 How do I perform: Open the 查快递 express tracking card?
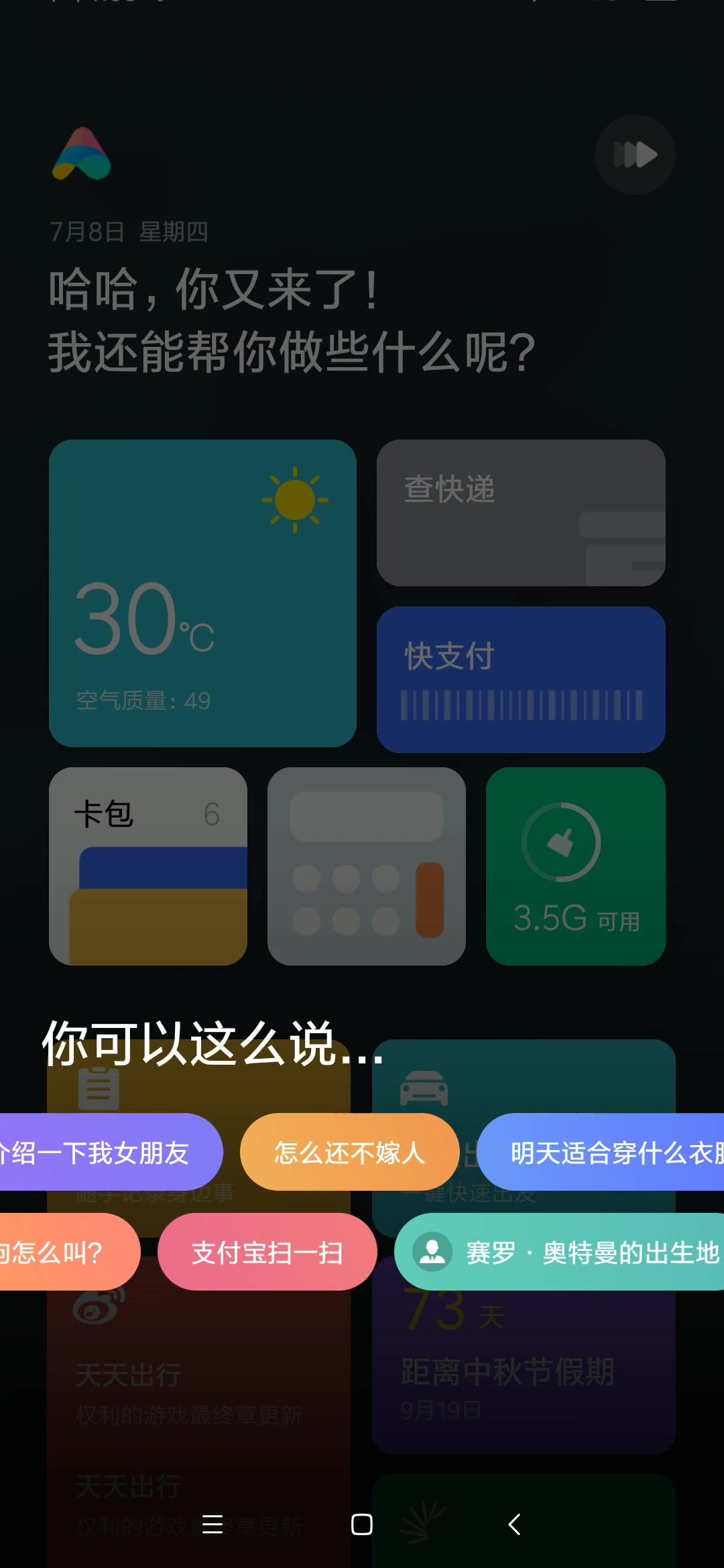pos(521,513)
